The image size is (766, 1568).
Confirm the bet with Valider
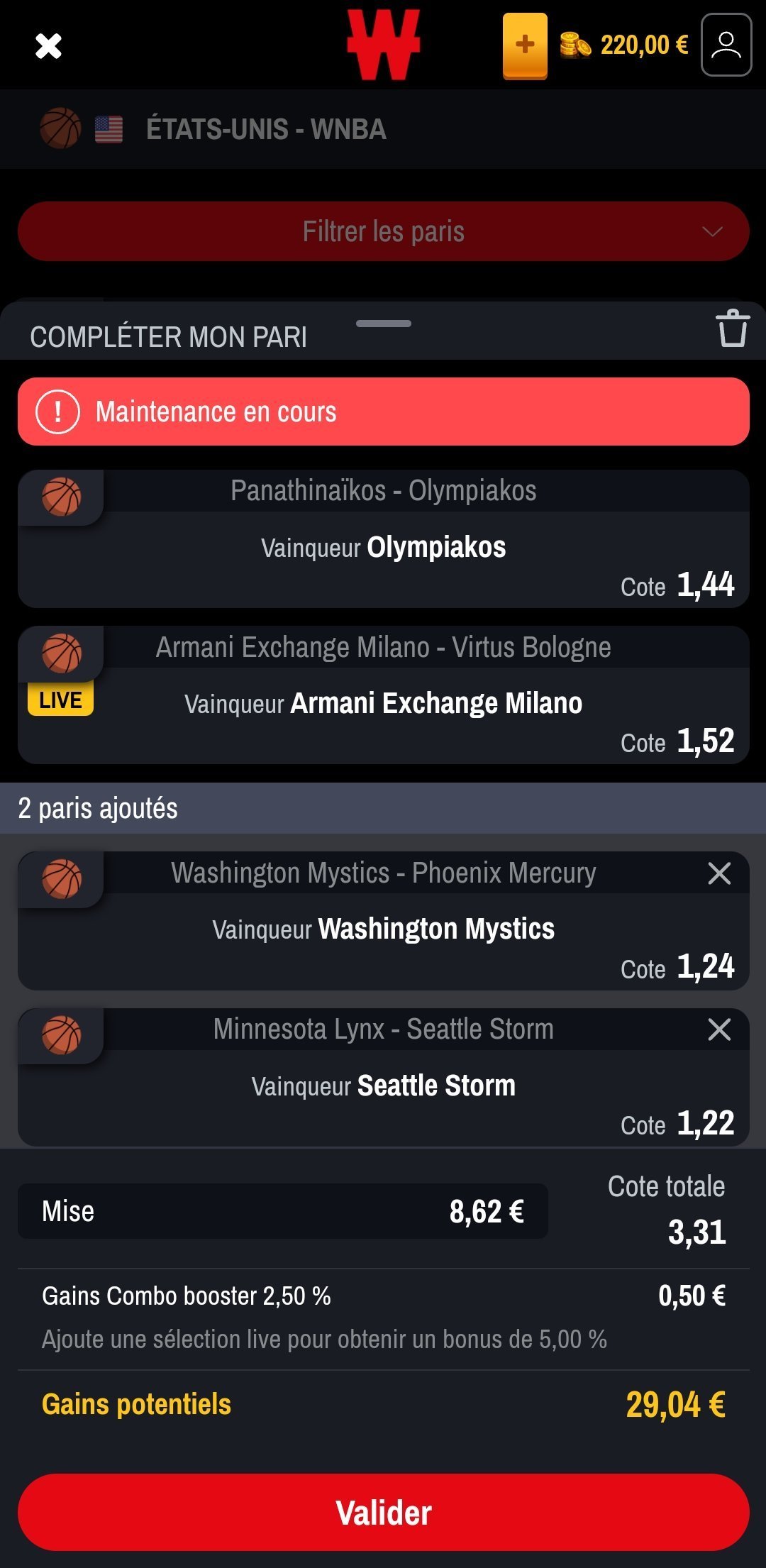pyautogui.click(x=384, y=1512)
